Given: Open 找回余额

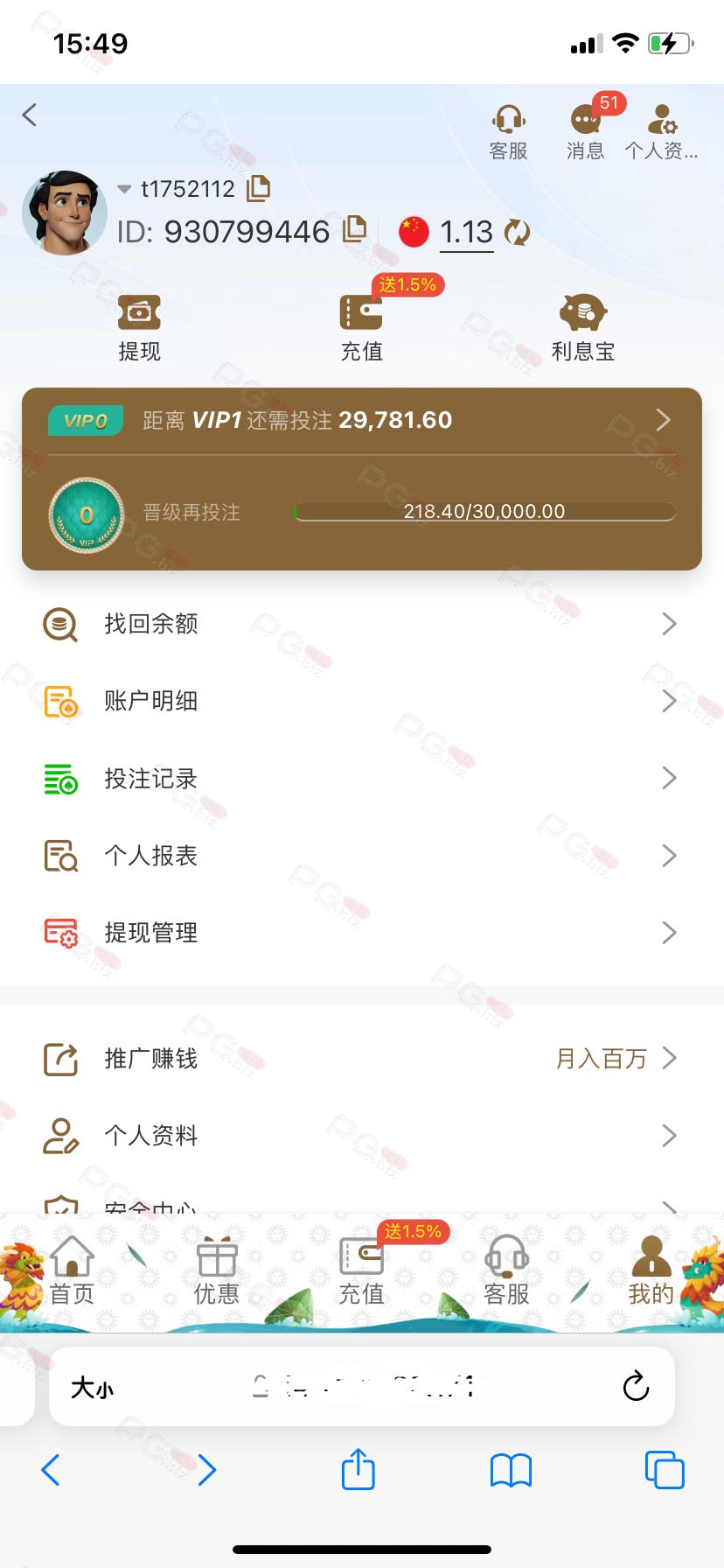Looking at the screenshot, I should [362, 624].
